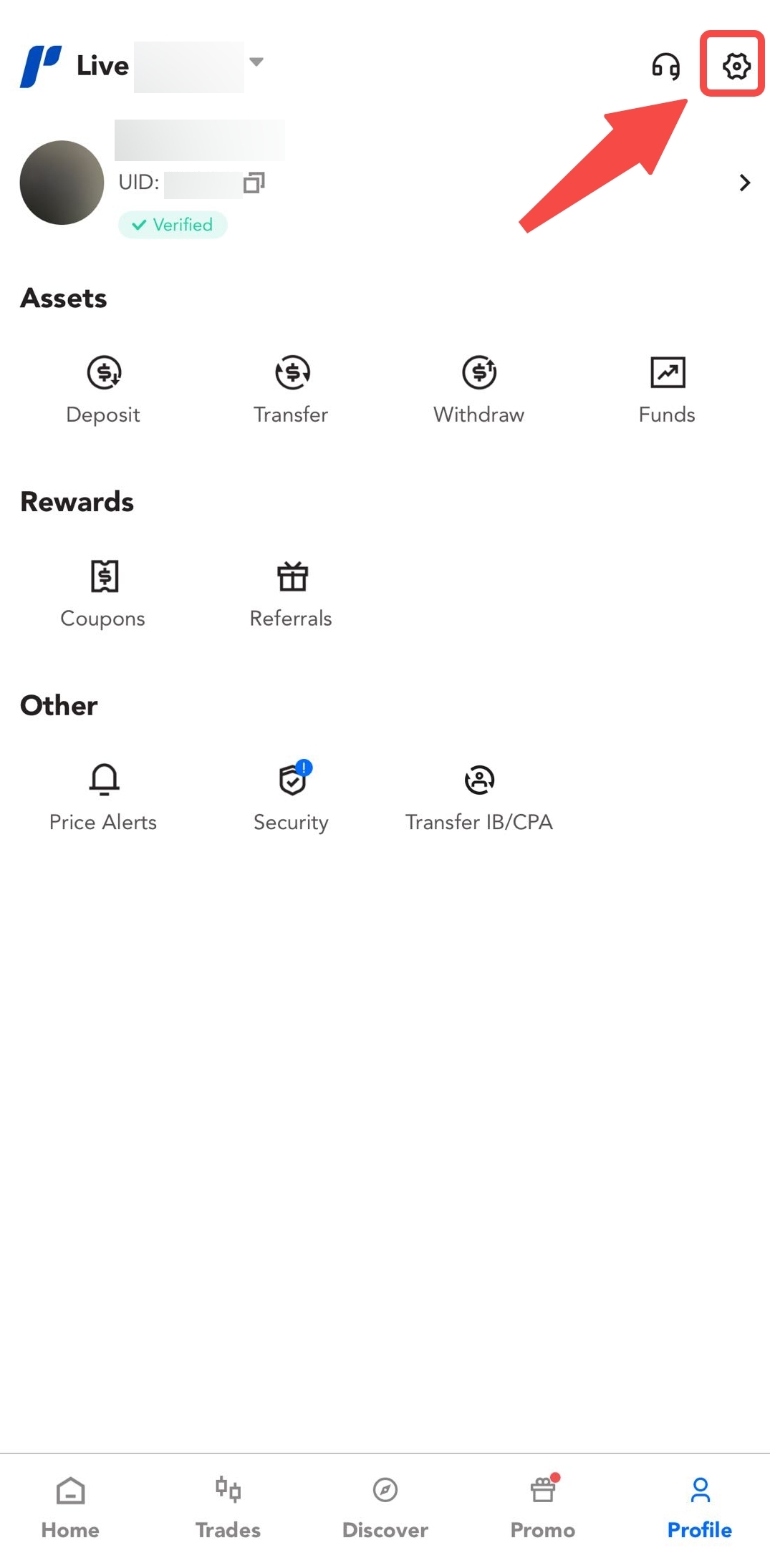Open the settings gear icon
Viewport: 770px width, 1568px height.
coord(736,66)
